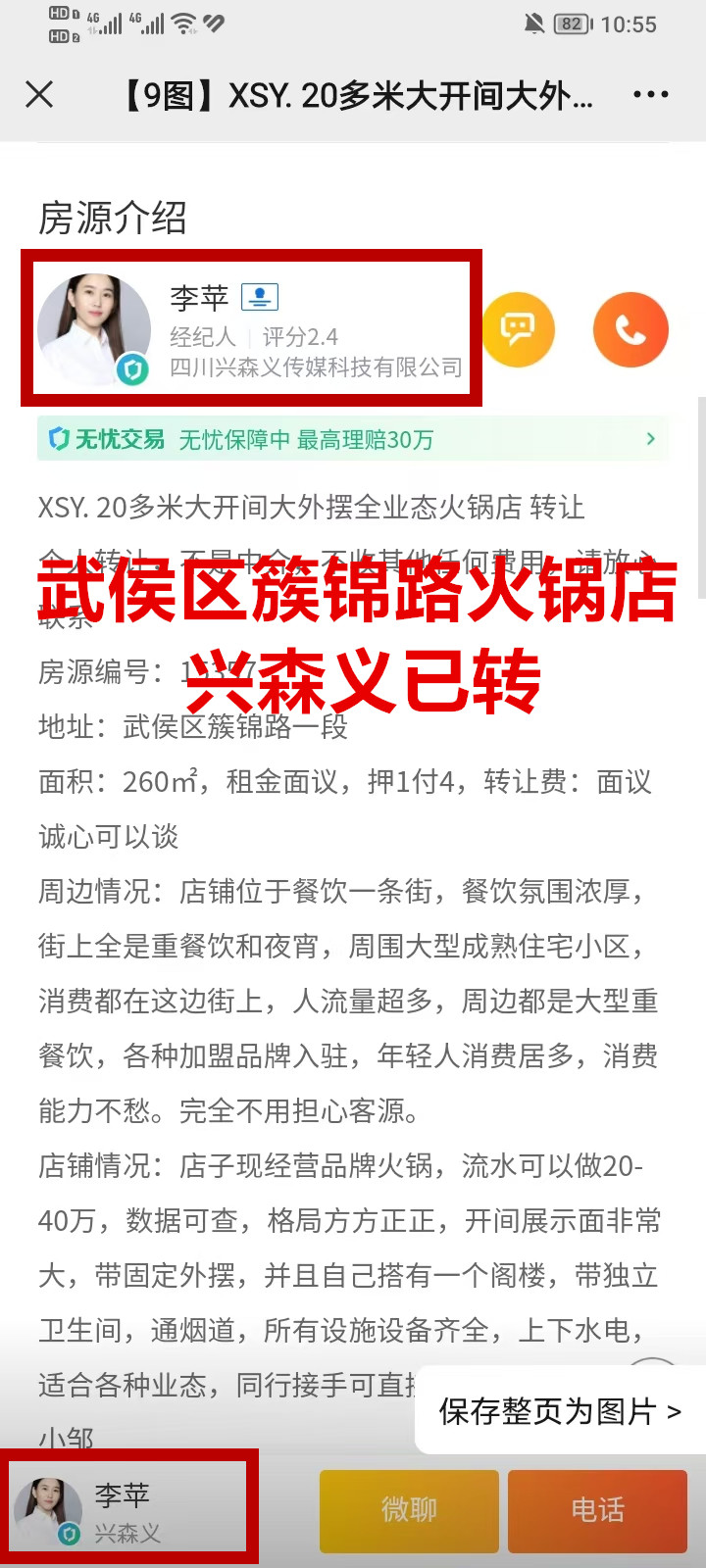Start a 微聊 chat with the agent

click(x=409, y=1510)
